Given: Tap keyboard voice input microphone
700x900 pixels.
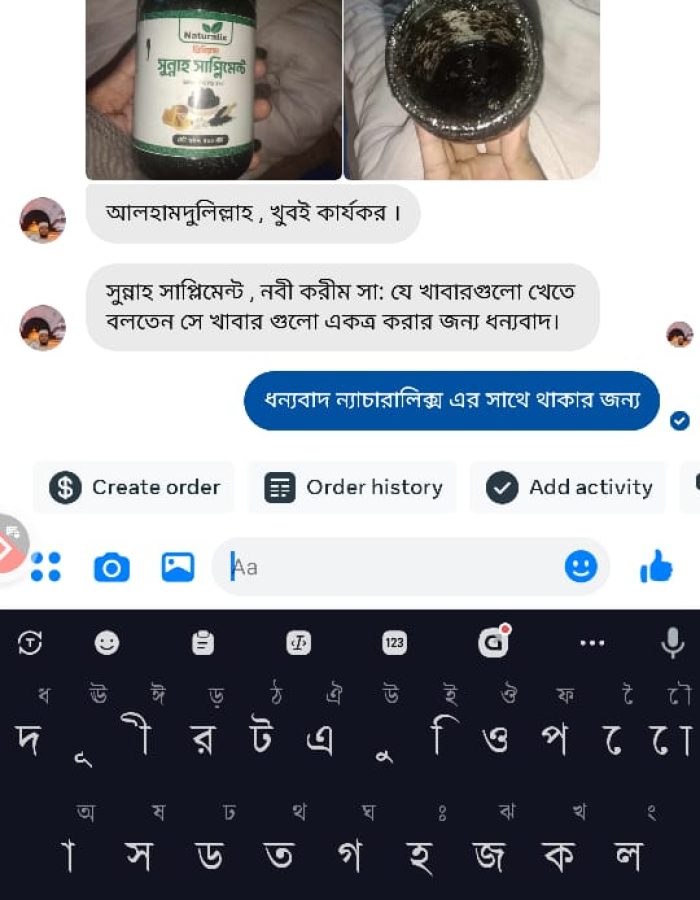Looking at the screenshot, I should pyautogui.click(x=671, y=643).
